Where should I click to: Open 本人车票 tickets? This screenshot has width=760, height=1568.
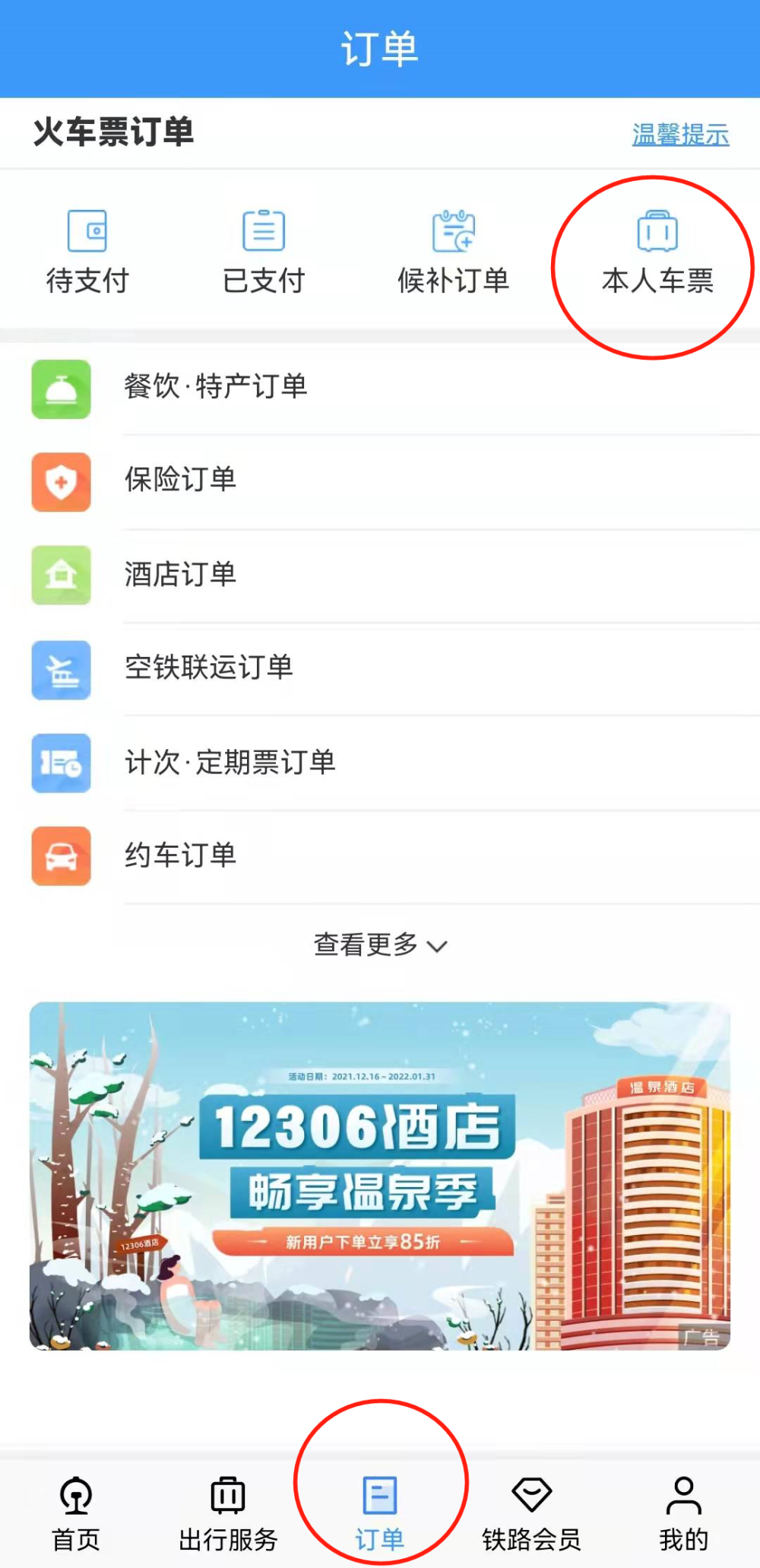coord(657,252)
